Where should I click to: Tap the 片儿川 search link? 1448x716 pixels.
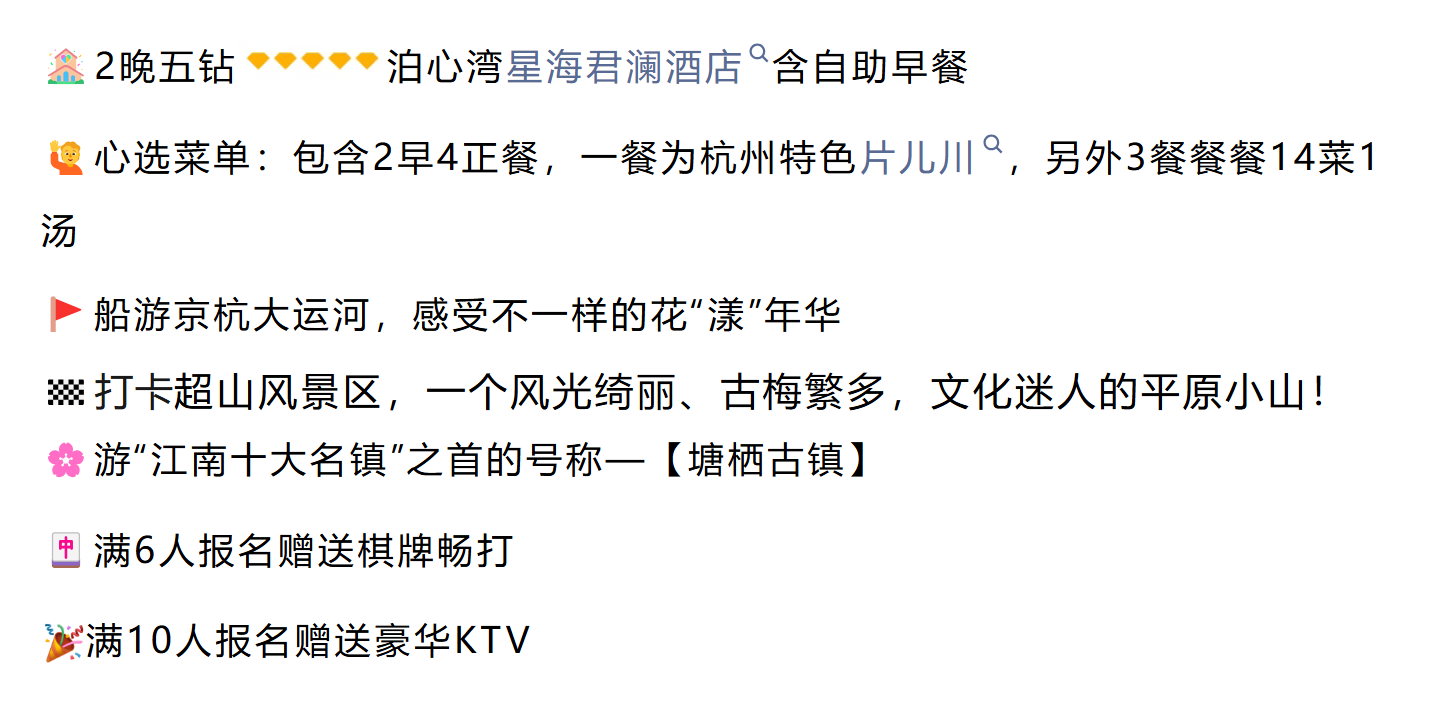[x=930, y=158]
